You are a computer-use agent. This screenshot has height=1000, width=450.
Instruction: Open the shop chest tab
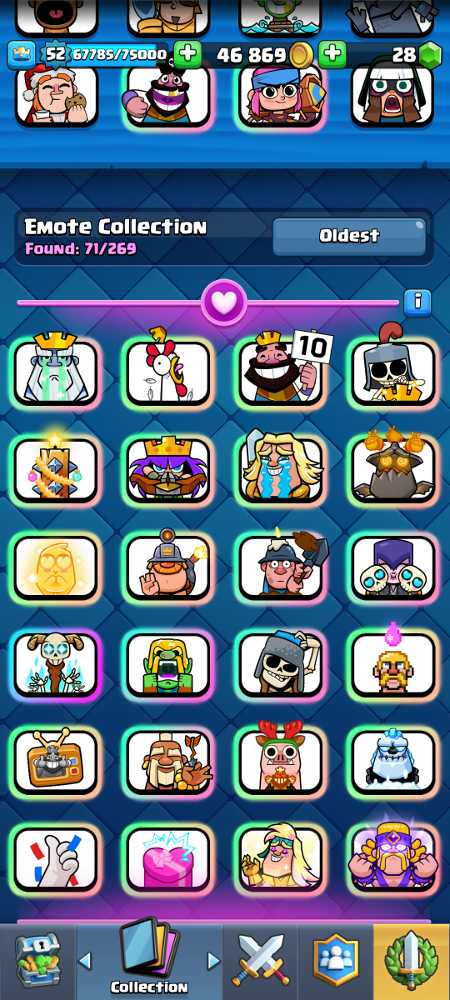pyautogui.click(x=38, y=960)
